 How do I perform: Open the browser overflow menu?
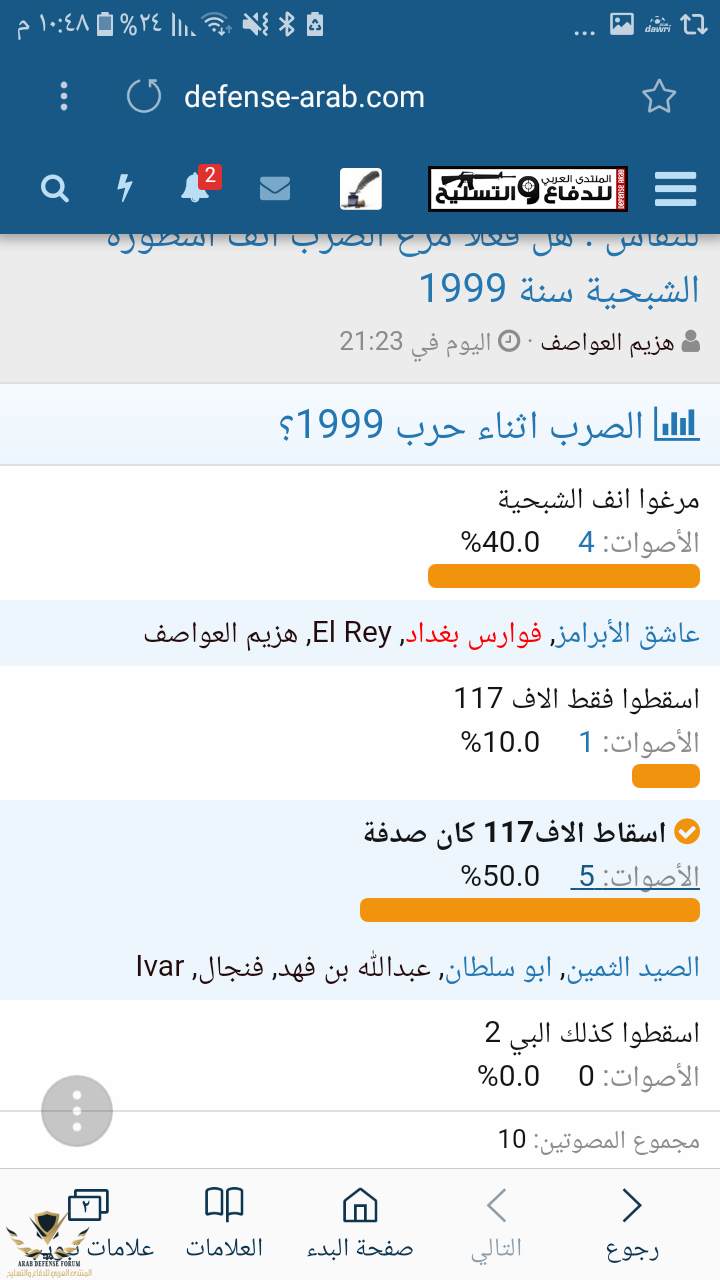(x=64, y=96)
